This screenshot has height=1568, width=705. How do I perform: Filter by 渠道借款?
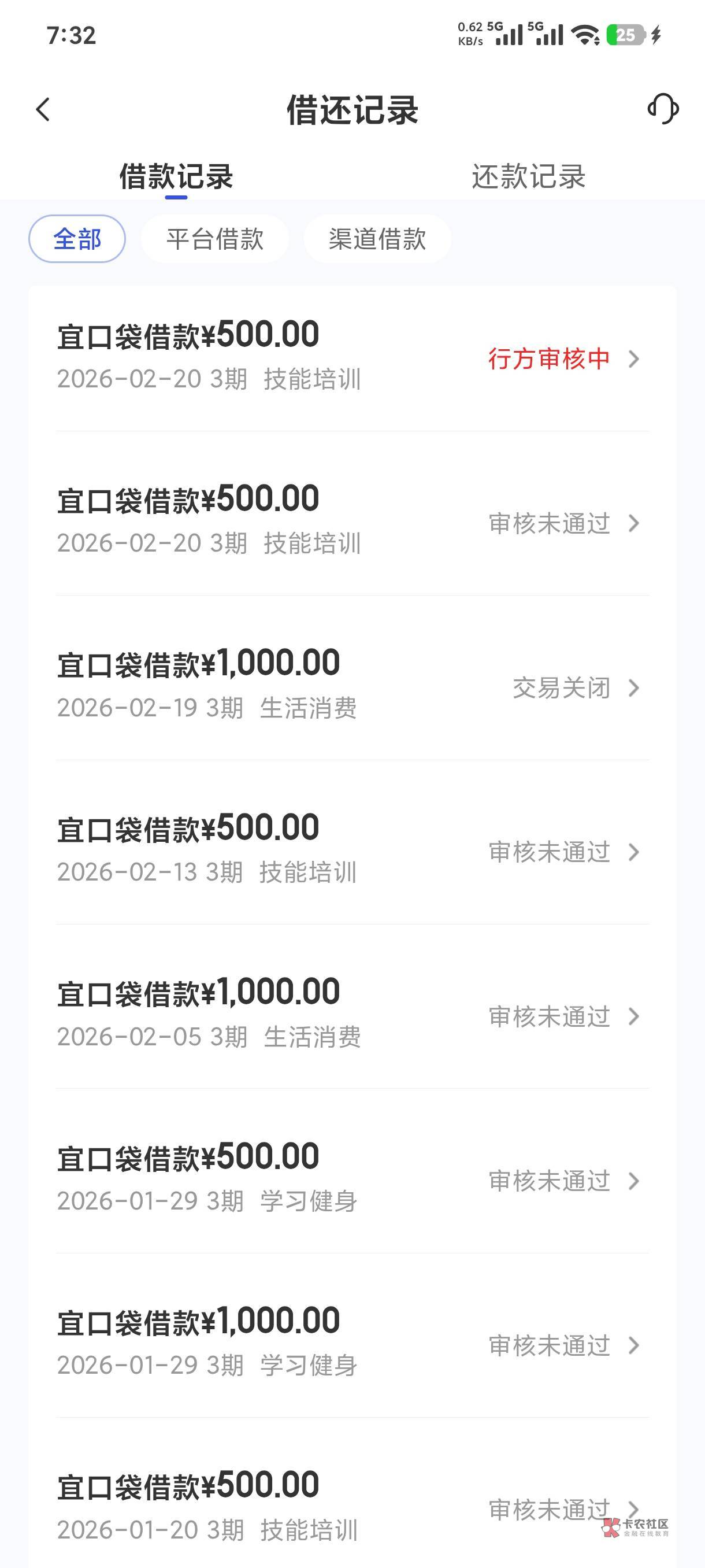[377, 239]
